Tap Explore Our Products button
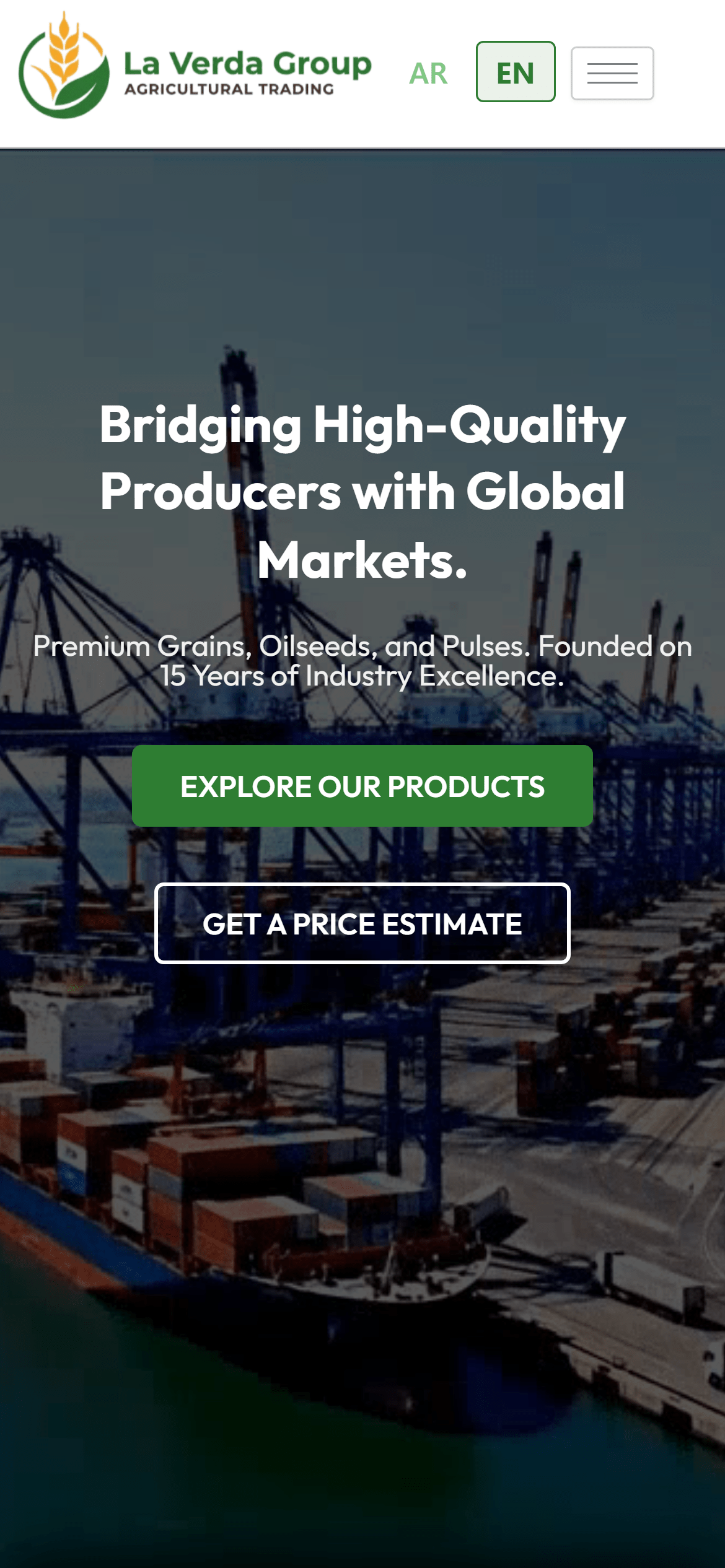This screenshot has width=725, height=1568. 362,786
